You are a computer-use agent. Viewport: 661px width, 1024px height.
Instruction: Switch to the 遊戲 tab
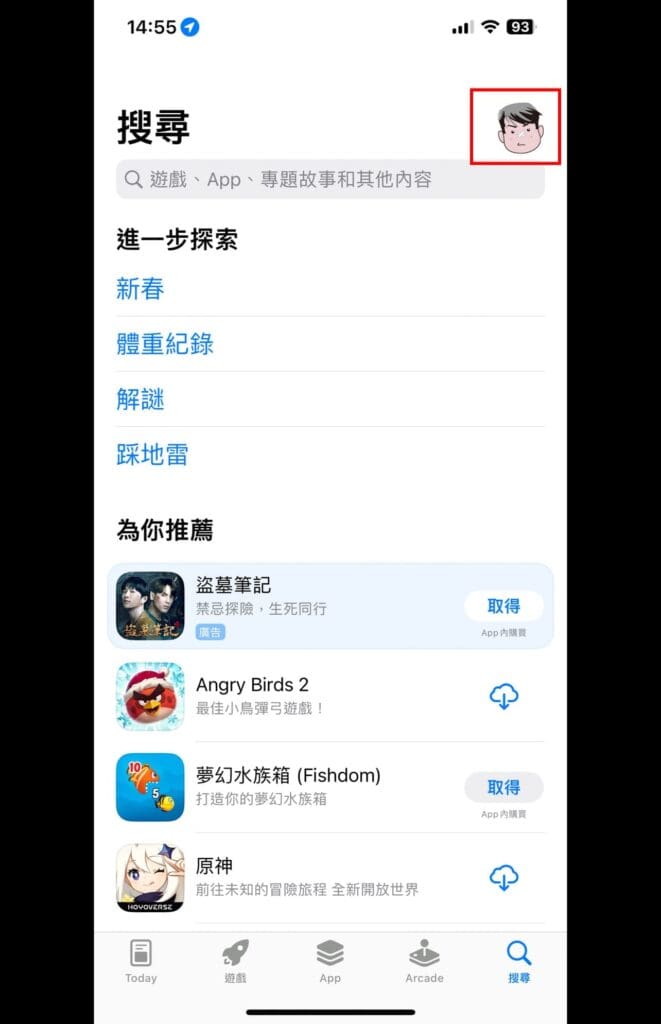click(x=236, y=961)
